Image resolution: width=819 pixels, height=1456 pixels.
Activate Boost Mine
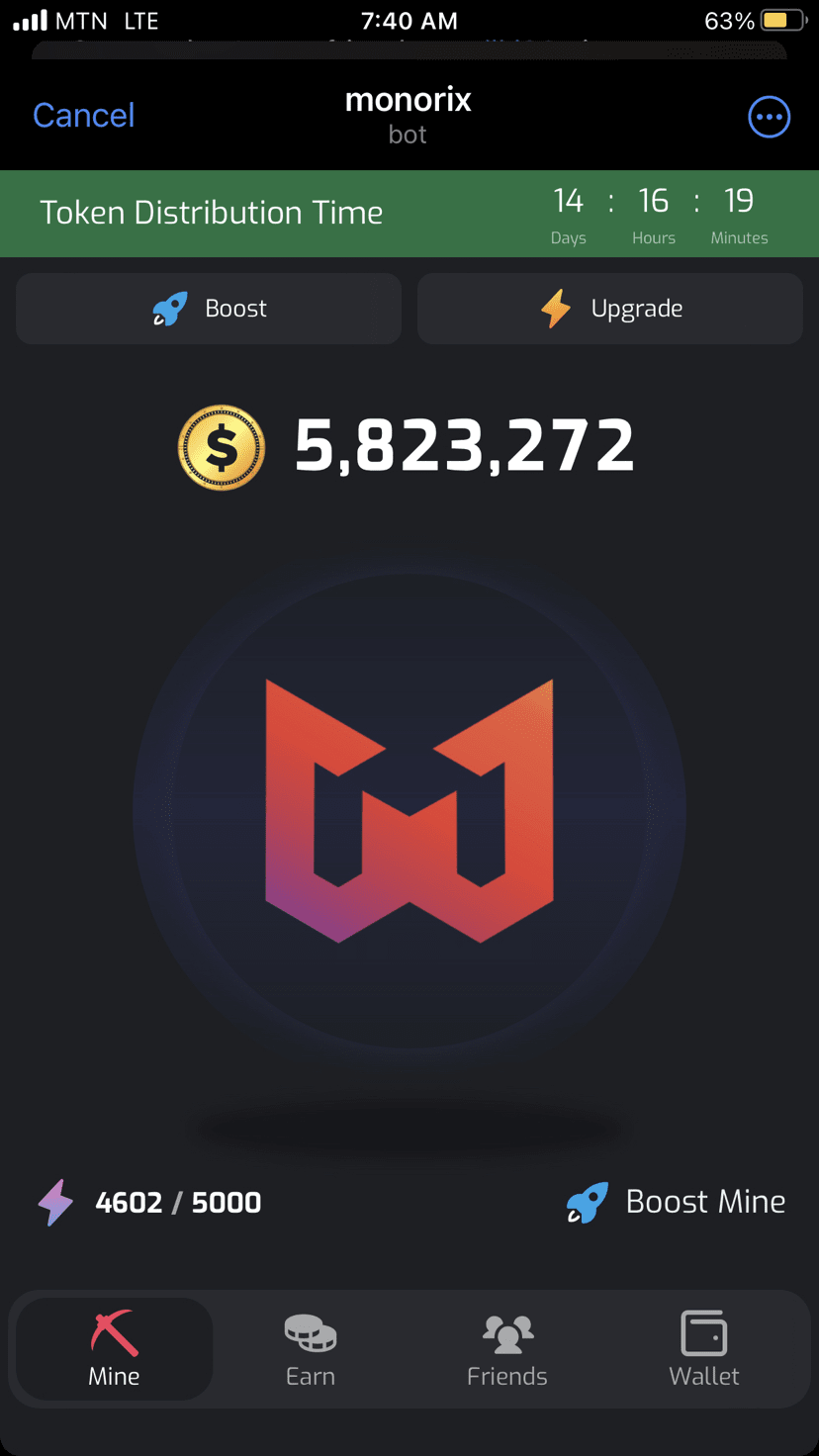tap(677, 1202)
